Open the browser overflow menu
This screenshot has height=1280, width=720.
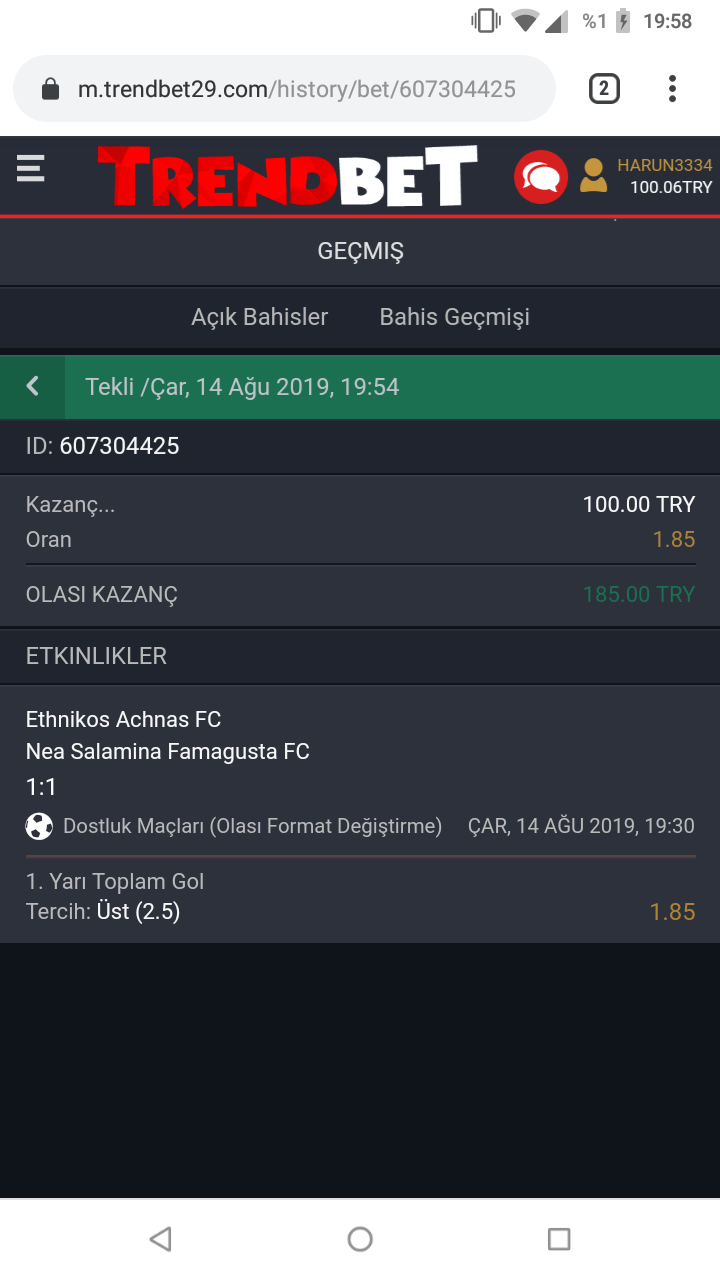(x=672, y=89)
